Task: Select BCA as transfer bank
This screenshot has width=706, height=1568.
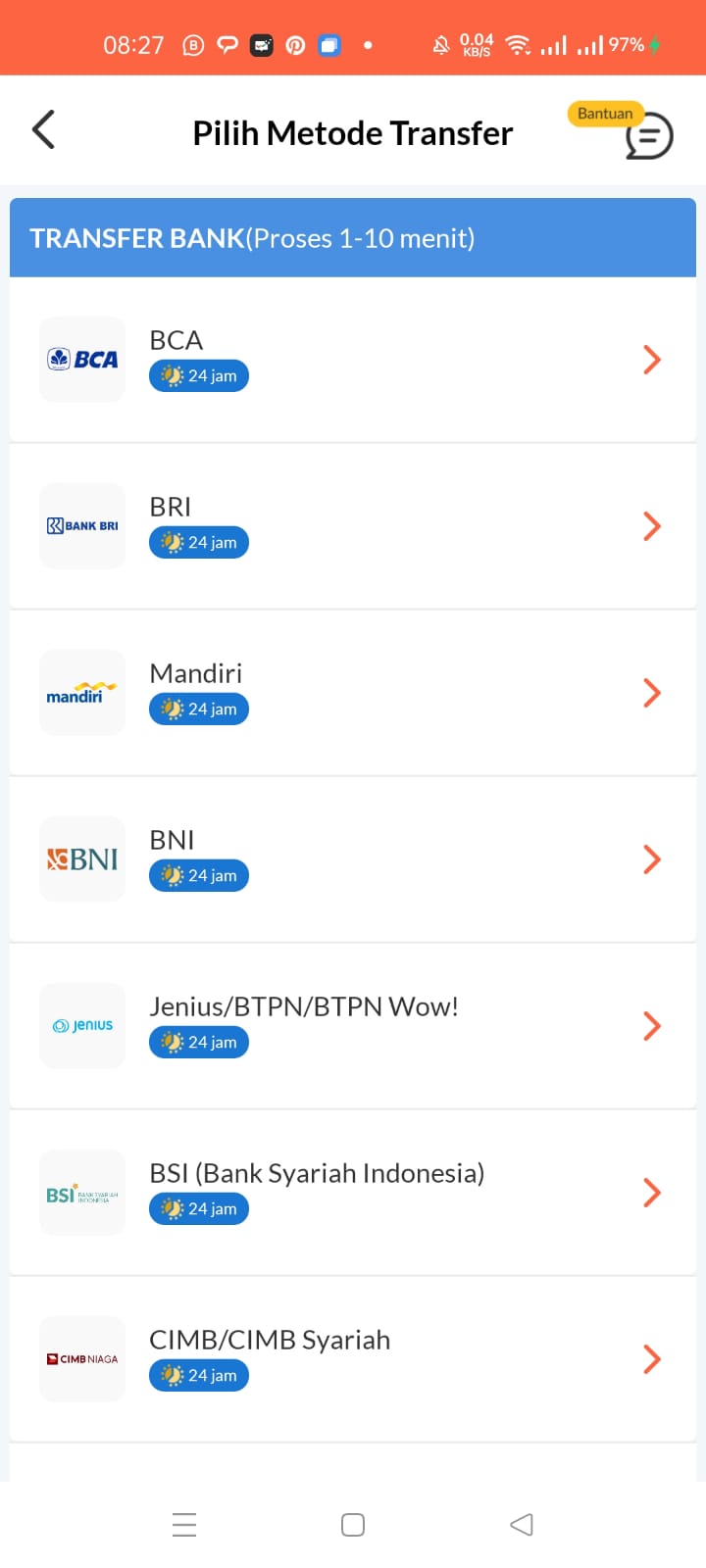Action: pyautogui.click(x=353, y=360)
